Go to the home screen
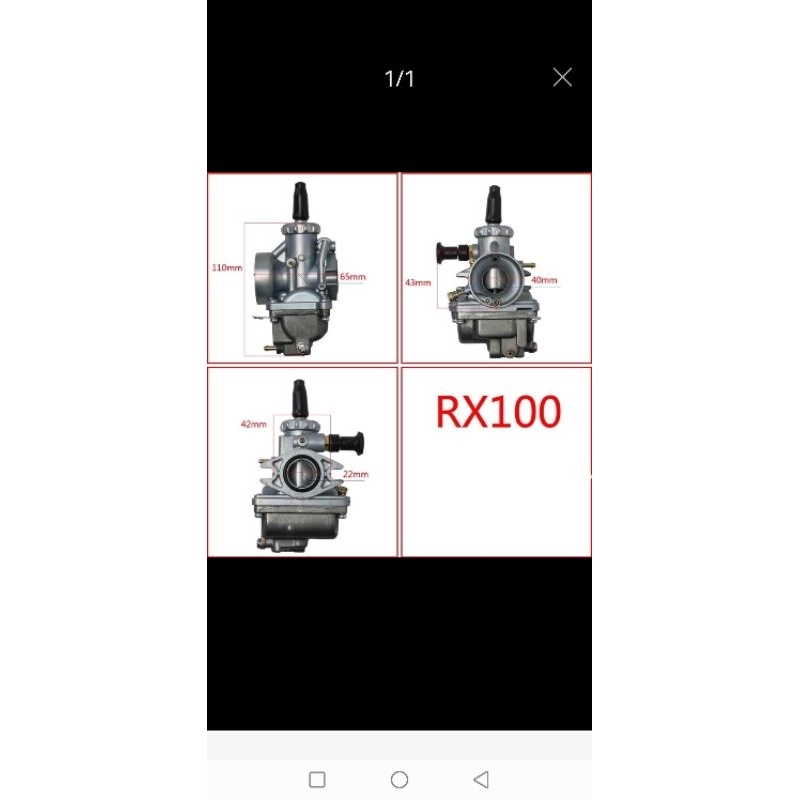The image size is (800, 800). click(x=399, y=780)
